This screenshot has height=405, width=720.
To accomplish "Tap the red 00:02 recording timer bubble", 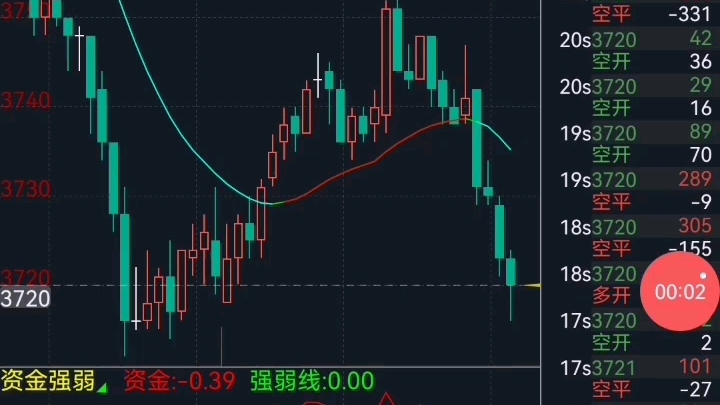I will point(680,292).
